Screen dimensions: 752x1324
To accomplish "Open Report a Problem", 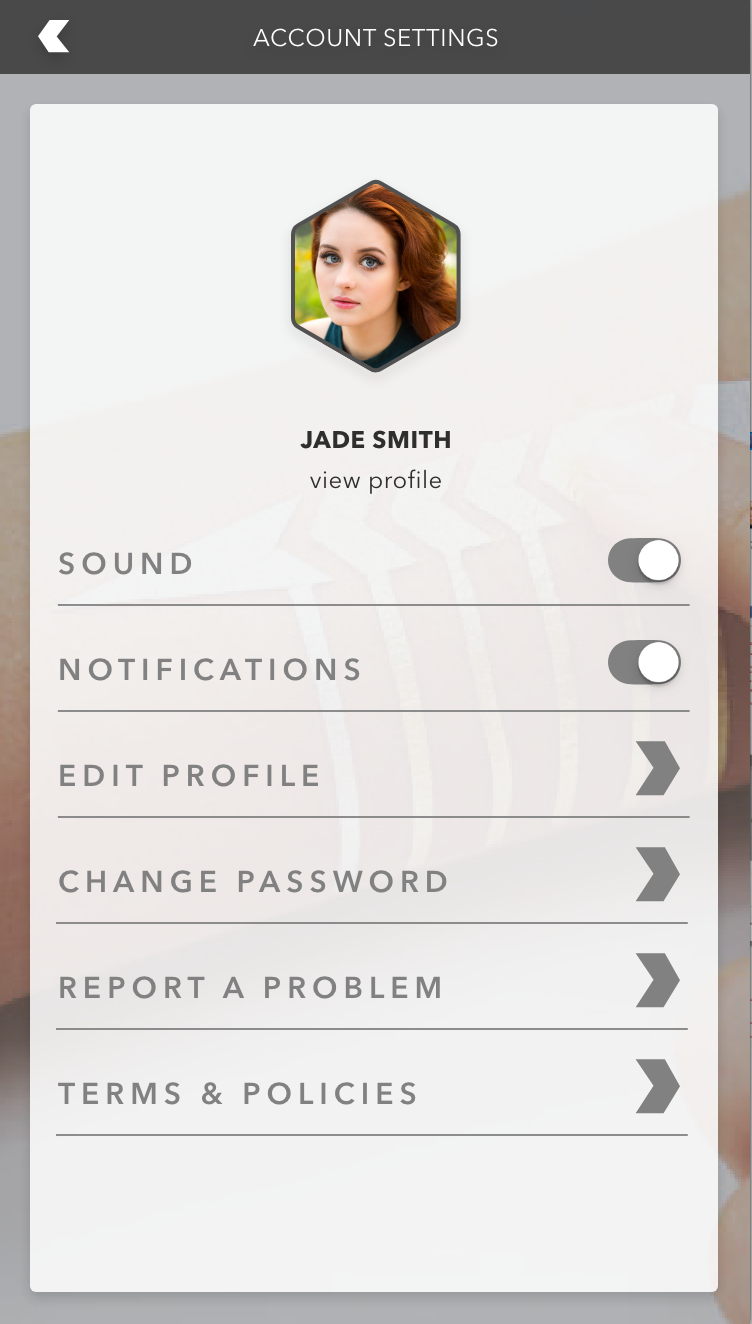I will coord(372,986).
